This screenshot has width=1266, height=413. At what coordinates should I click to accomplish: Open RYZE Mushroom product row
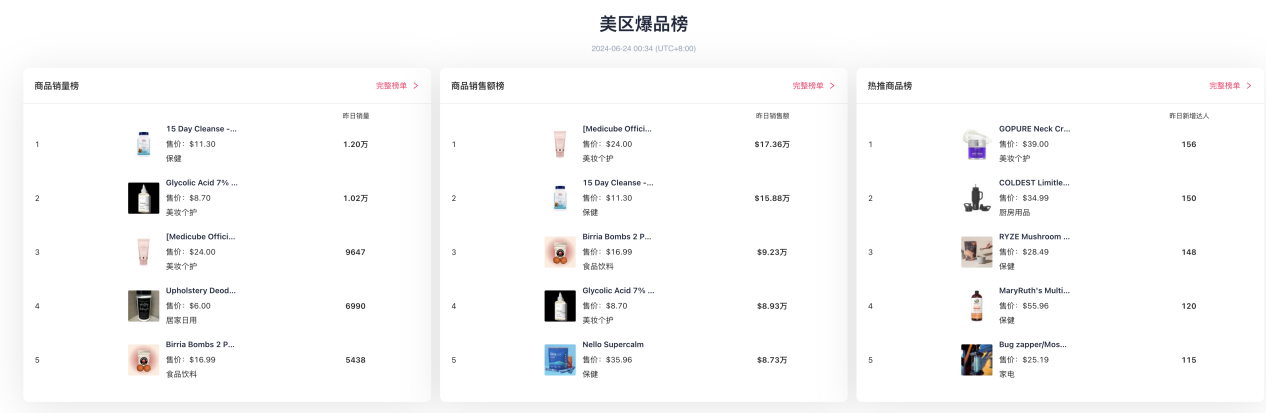coord(1034,237)
